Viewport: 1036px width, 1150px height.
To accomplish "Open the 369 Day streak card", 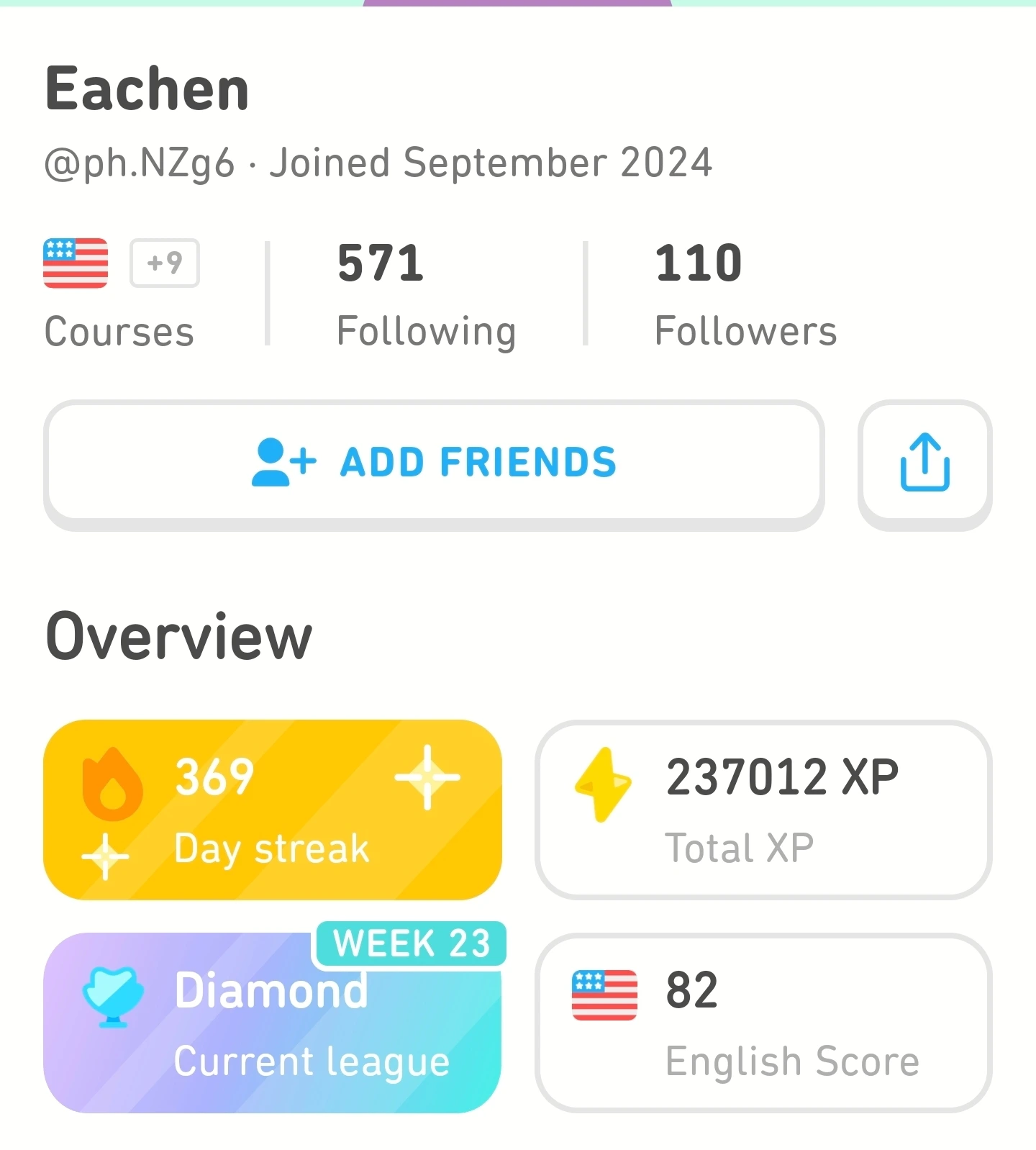I will pos(272,810).
